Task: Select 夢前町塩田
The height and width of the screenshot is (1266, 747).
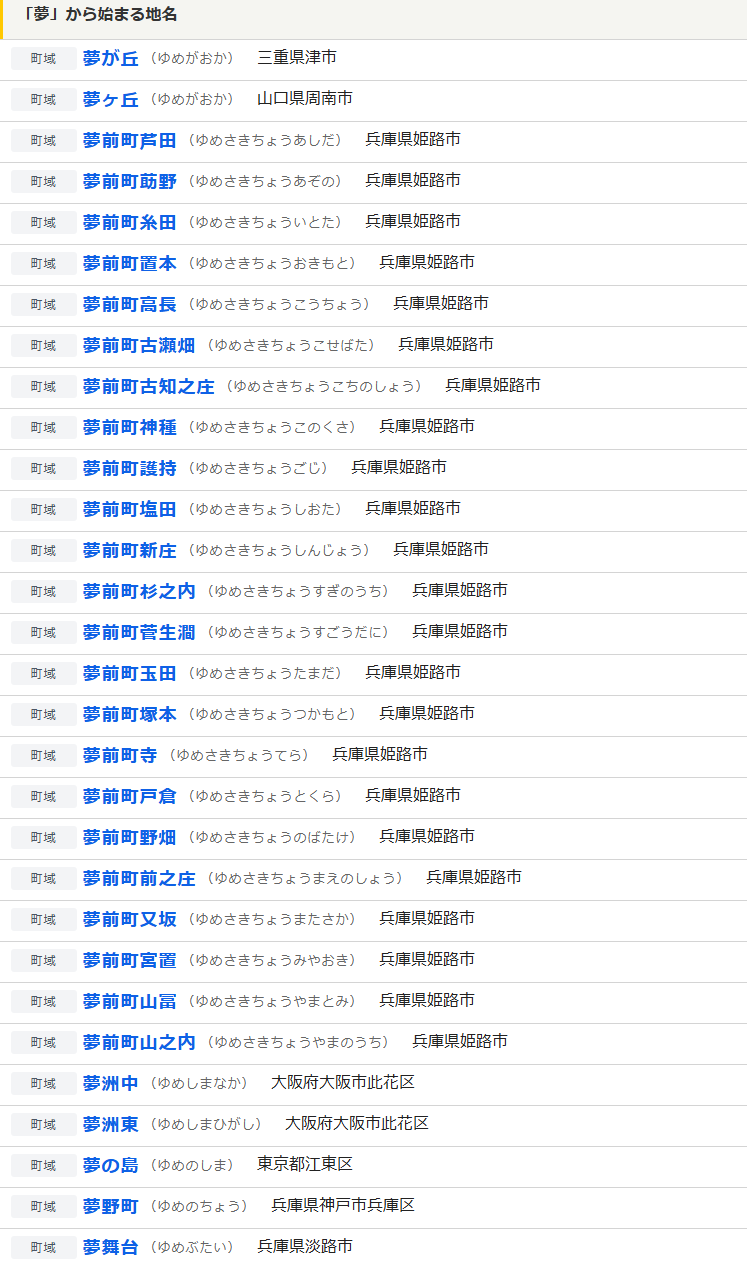Action: (x=130, y=509)
